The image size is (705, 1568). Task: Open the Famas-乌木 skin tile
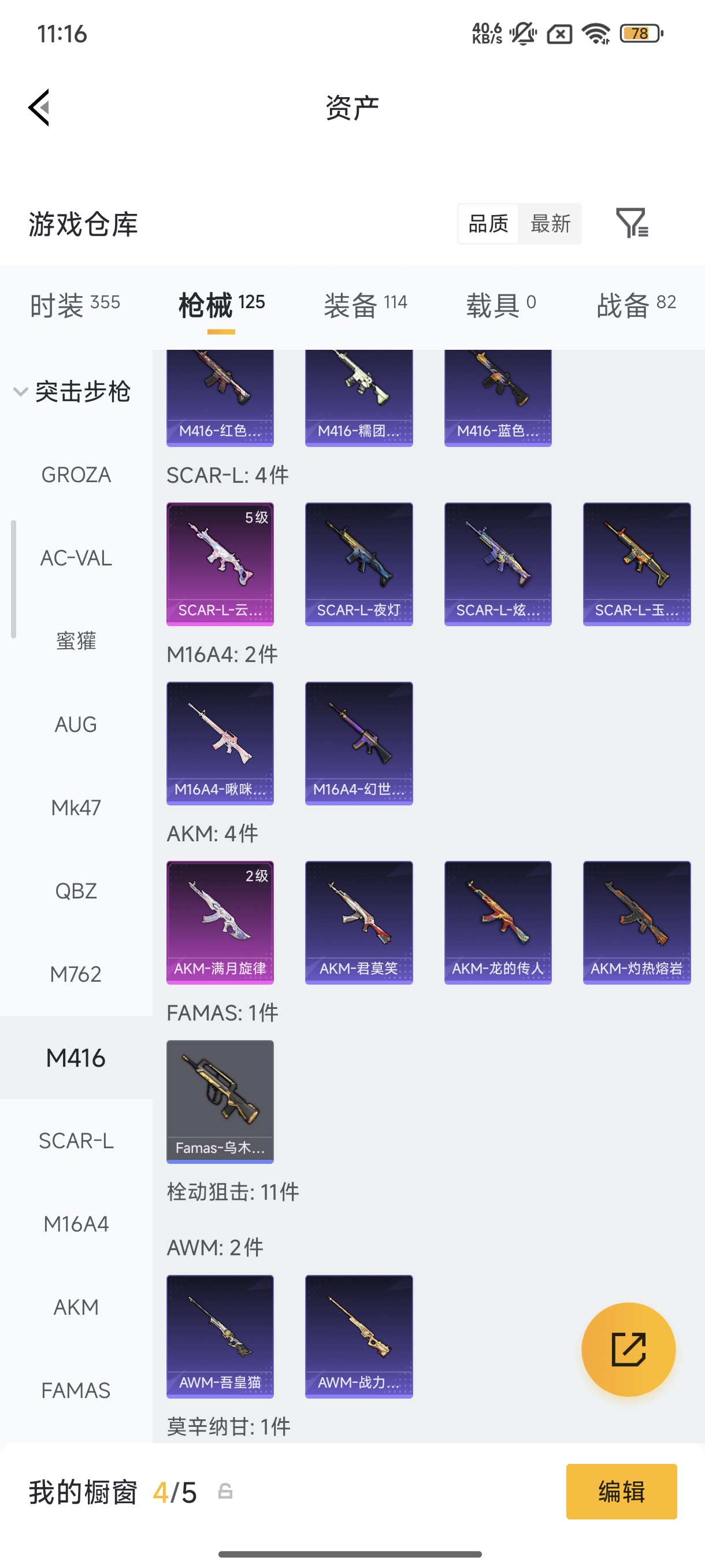[x=220, y=1102]
